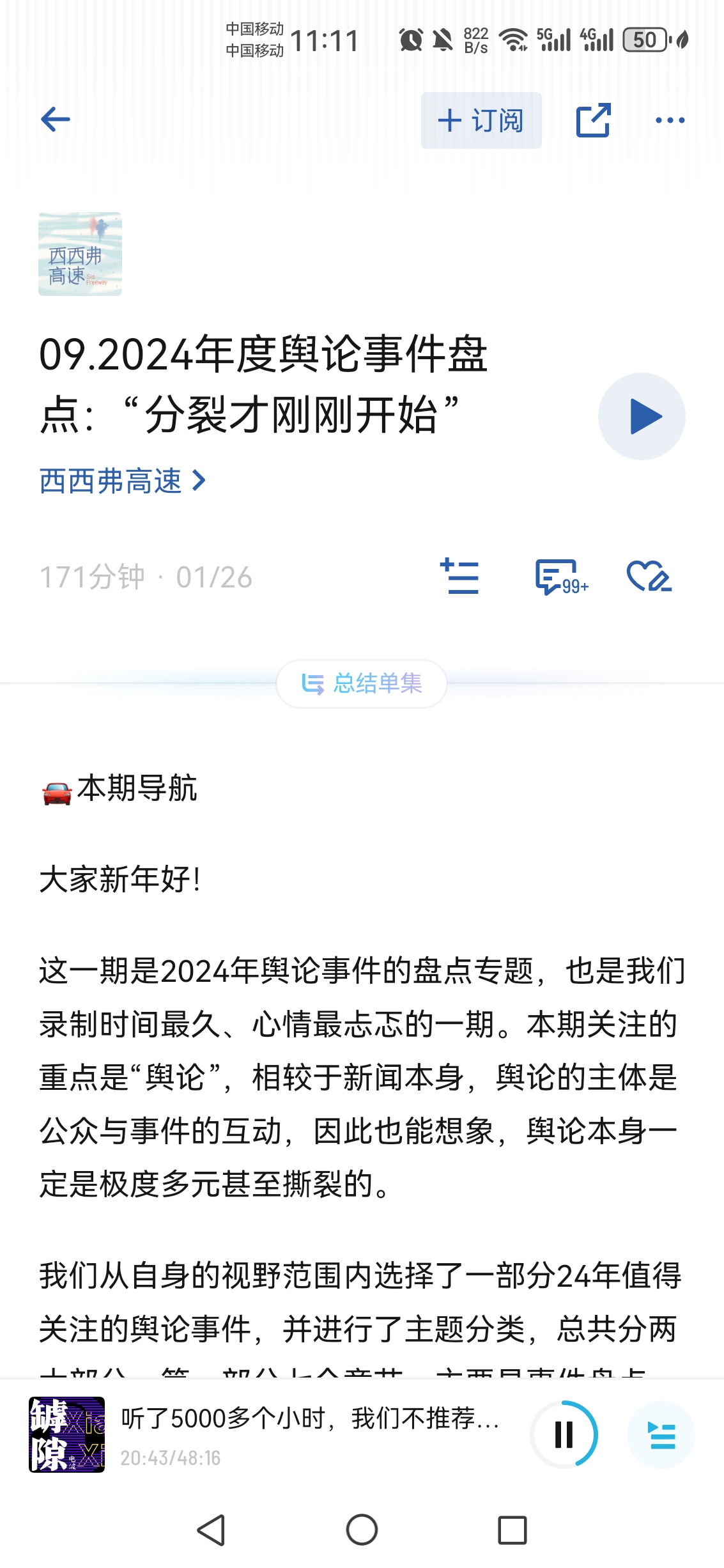Play this episode with the big play button

pyautogui.click(x=642, y=416)
